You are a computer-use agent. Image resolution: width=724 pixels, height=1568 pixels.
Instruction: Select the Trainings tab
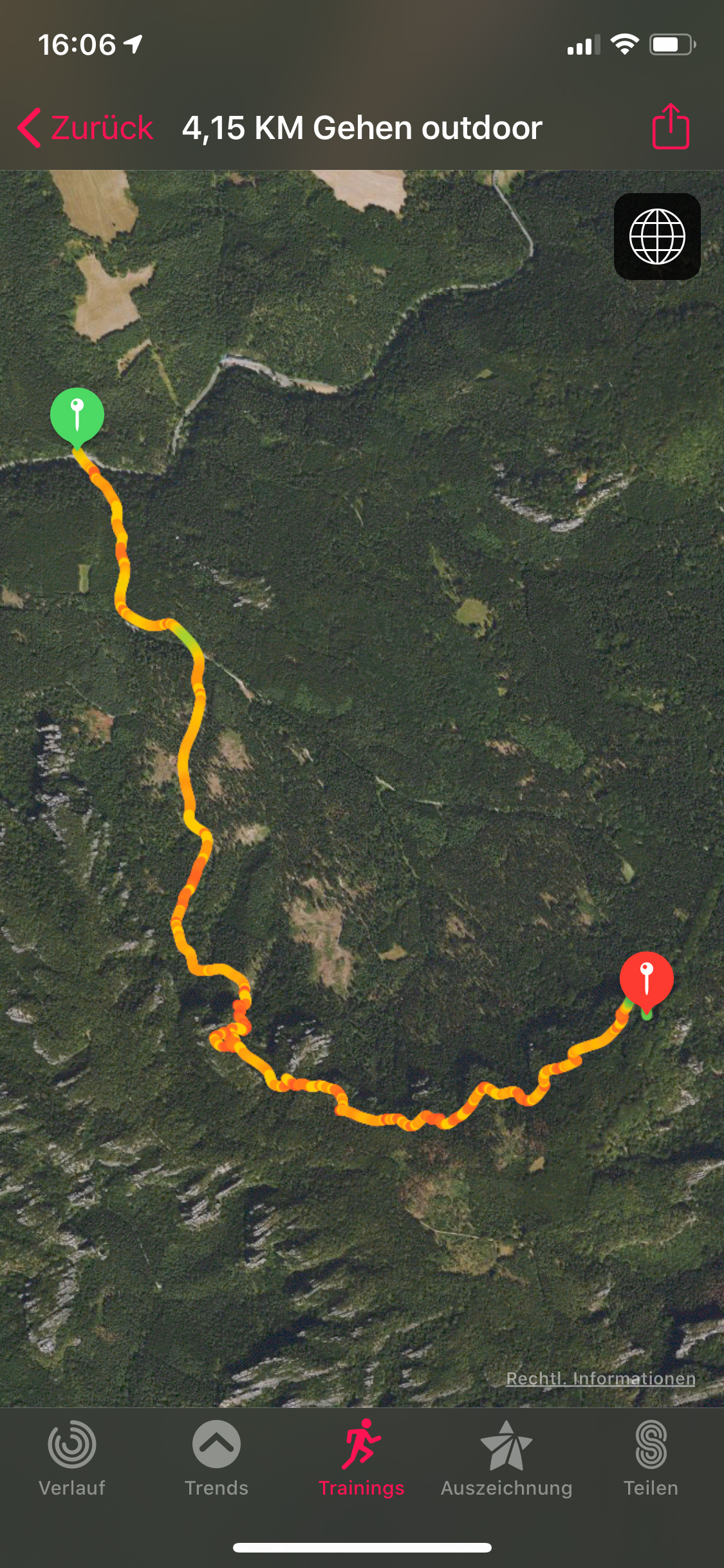point(362,1459)
